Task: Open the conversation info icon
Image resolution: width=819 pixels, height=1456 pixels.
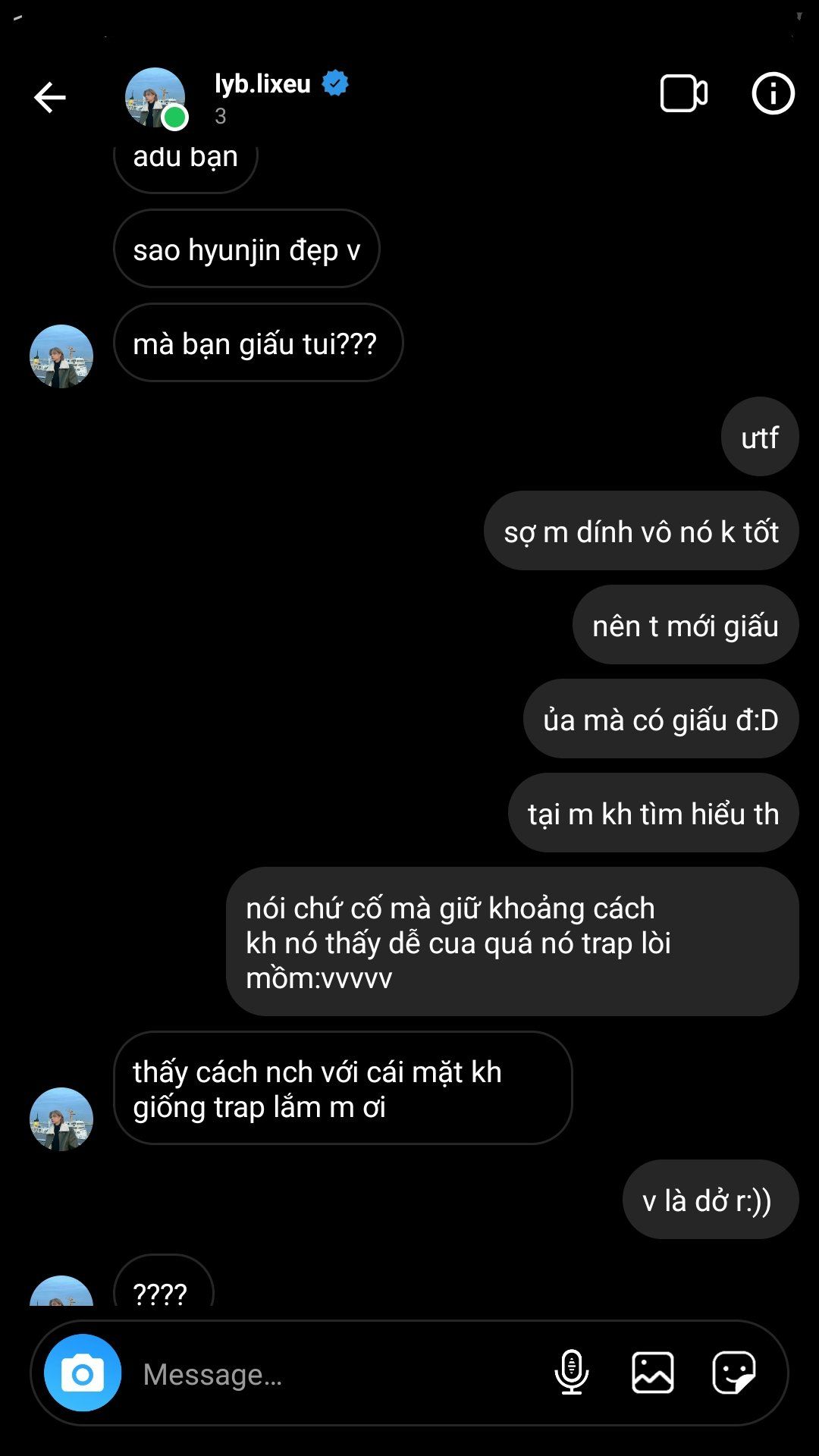Action: pyautogui.click(x=773, y=94)
